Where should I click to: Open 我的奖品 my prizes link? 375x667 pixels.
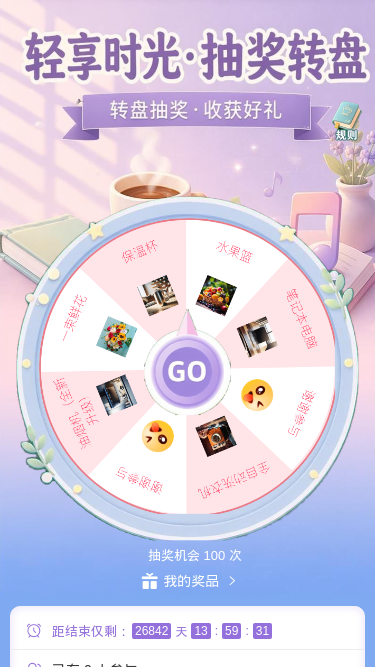click(188, 581)
